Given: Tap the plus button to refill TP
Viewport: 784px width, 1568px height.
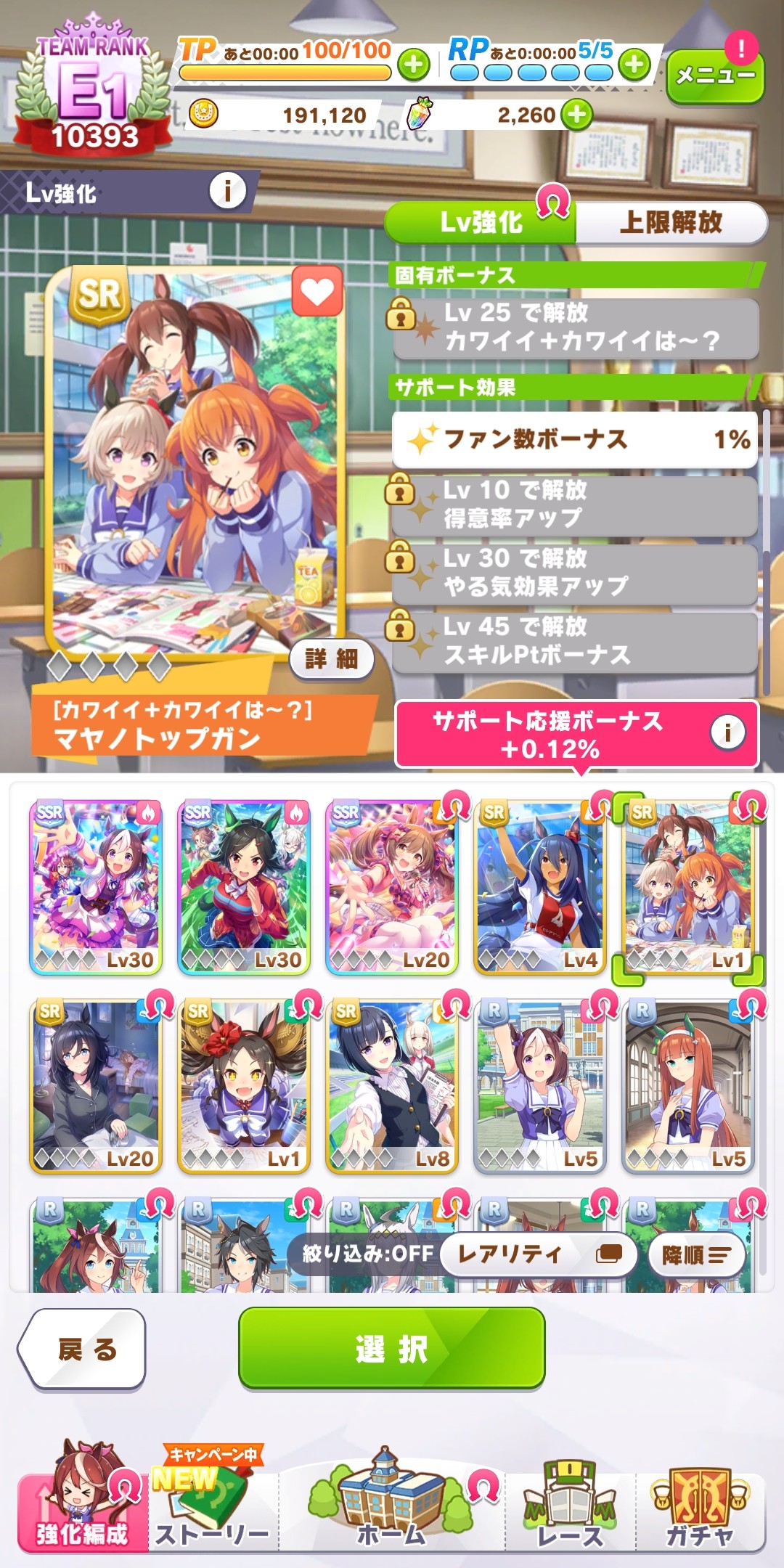Looking at the screenshot, I should [x=414, y=65].
